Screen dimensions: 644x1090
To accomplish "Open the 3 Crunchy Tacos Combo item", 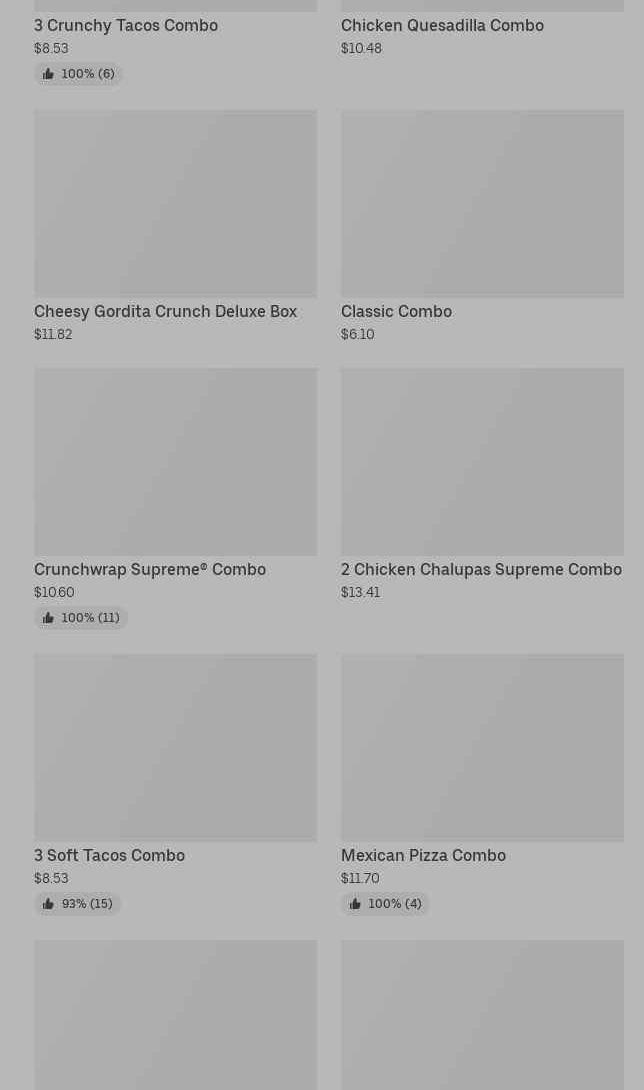I will [126, 25].
